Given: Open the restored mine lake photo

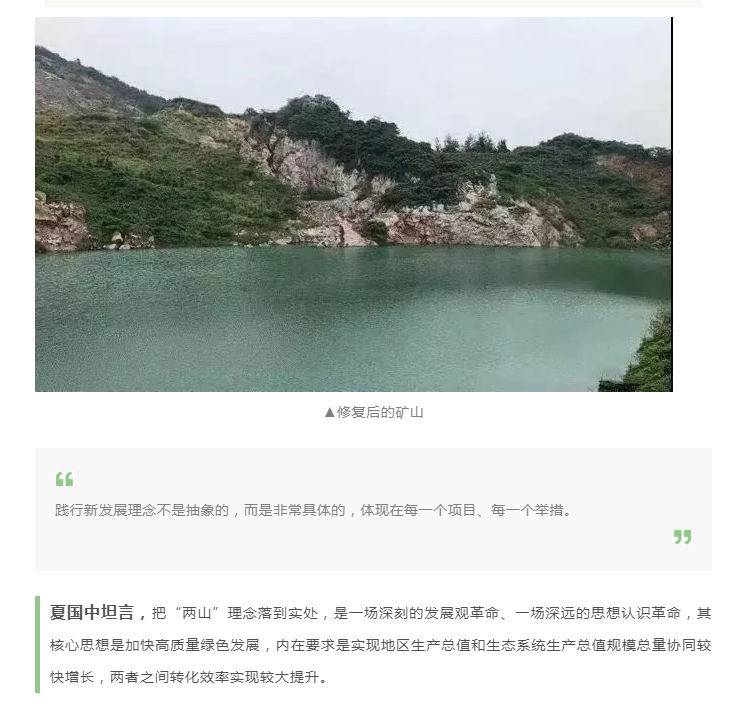Looking at the screenshot, I should tap(353, 205).
